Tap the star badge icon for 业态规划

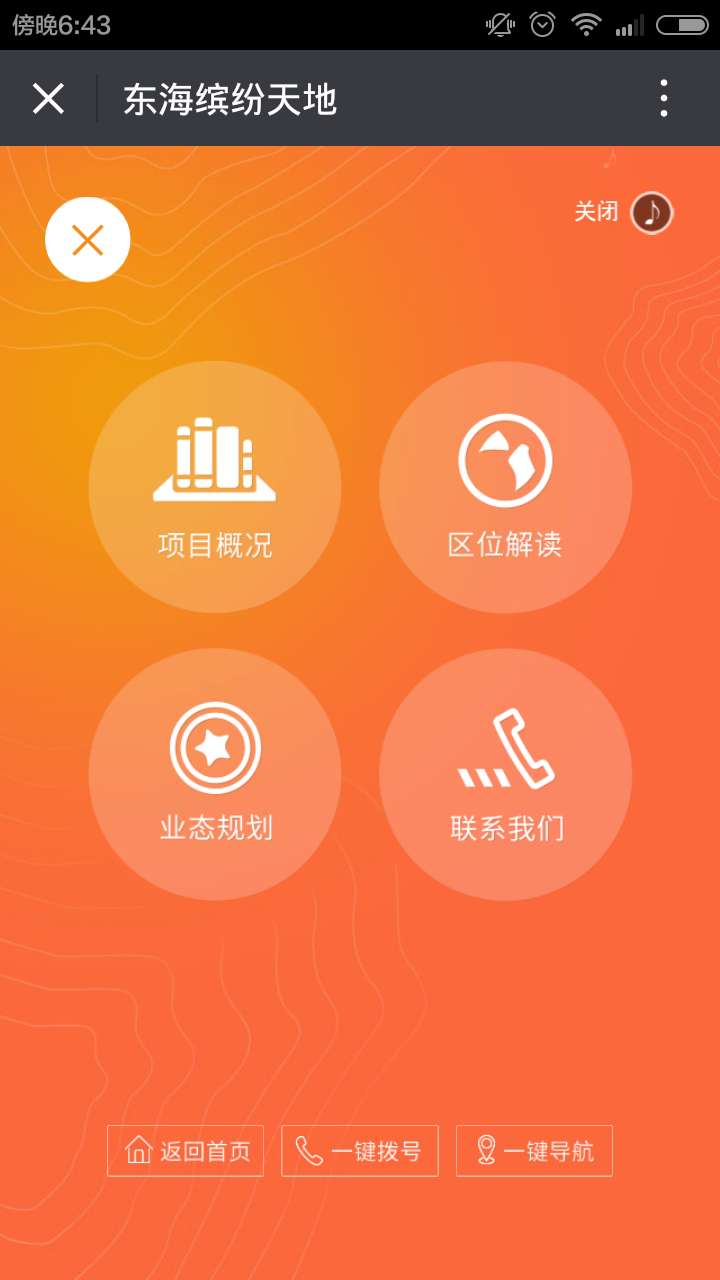215,747
